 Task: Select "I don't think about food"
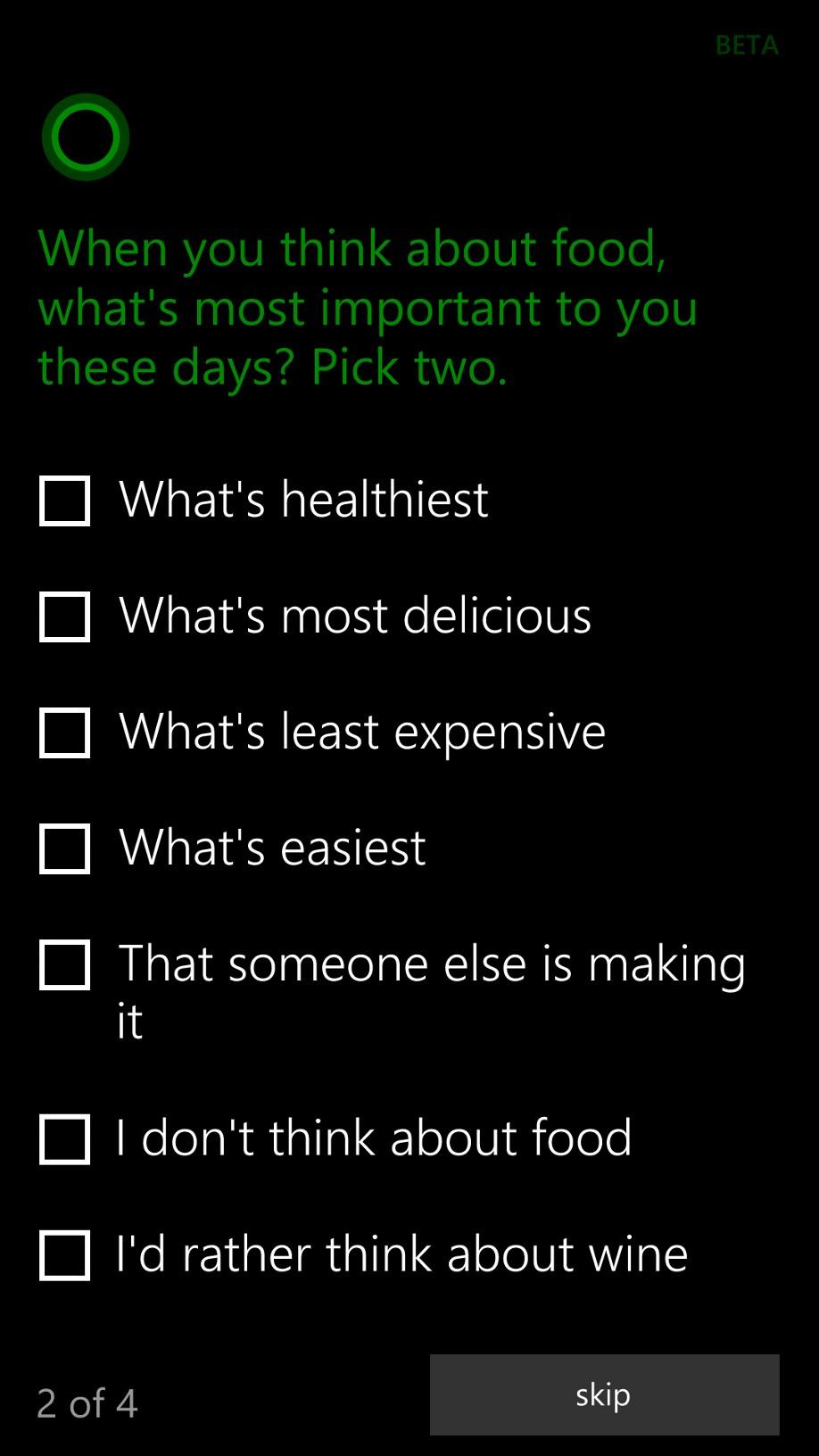(x=64, y=1139)
